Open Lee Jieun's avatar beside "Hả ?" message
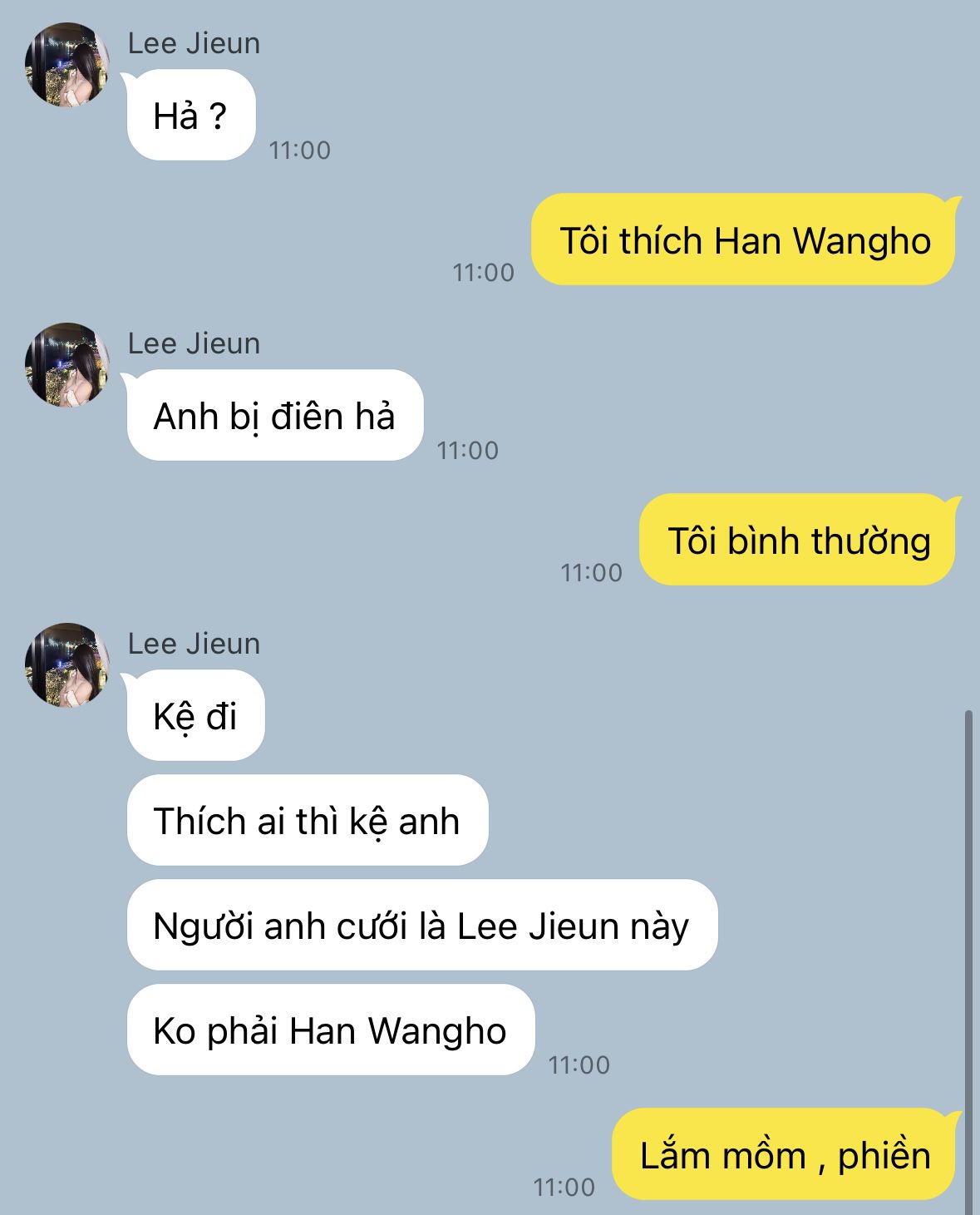 [x=66, y=65]
